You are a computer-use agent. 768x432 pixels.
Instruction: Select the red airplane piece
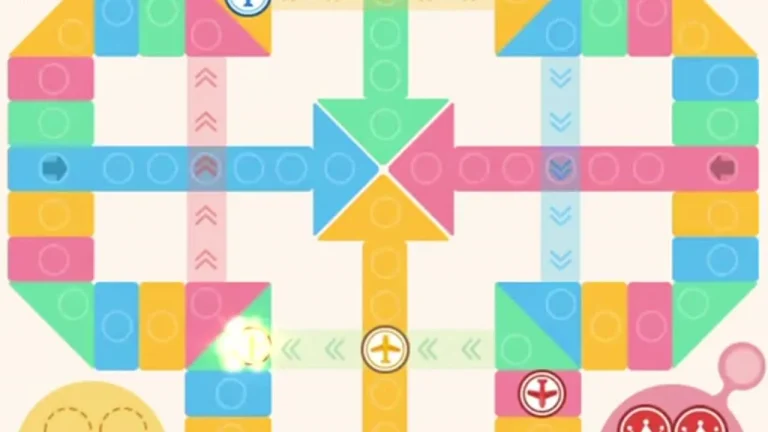click(541, 392)
